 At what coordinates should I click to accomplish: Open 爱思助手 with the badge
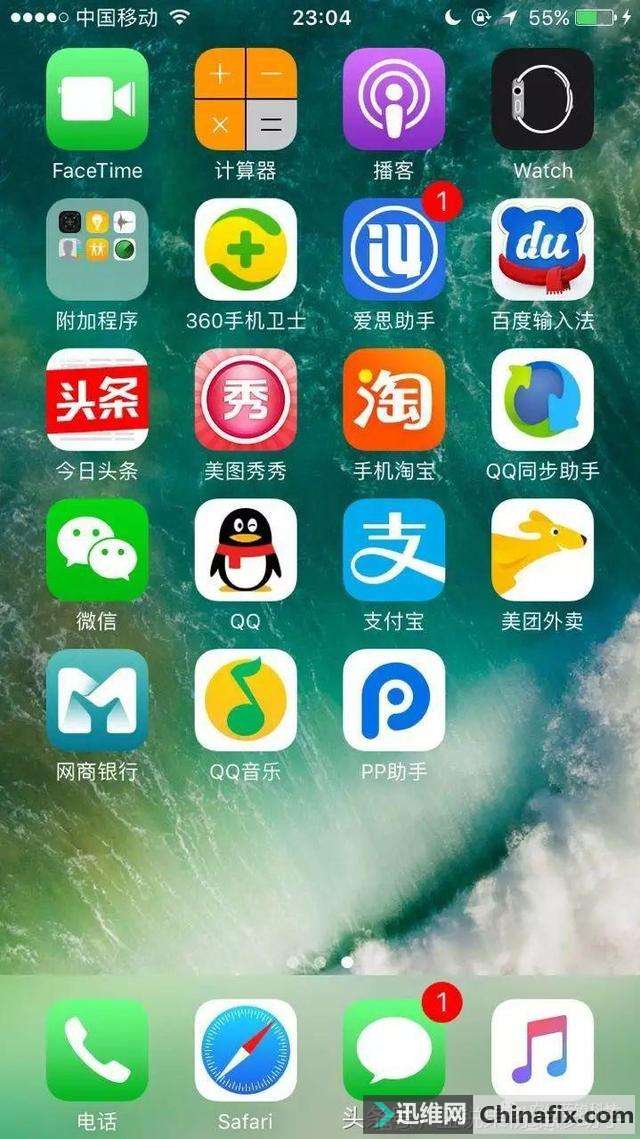point(393,249)
